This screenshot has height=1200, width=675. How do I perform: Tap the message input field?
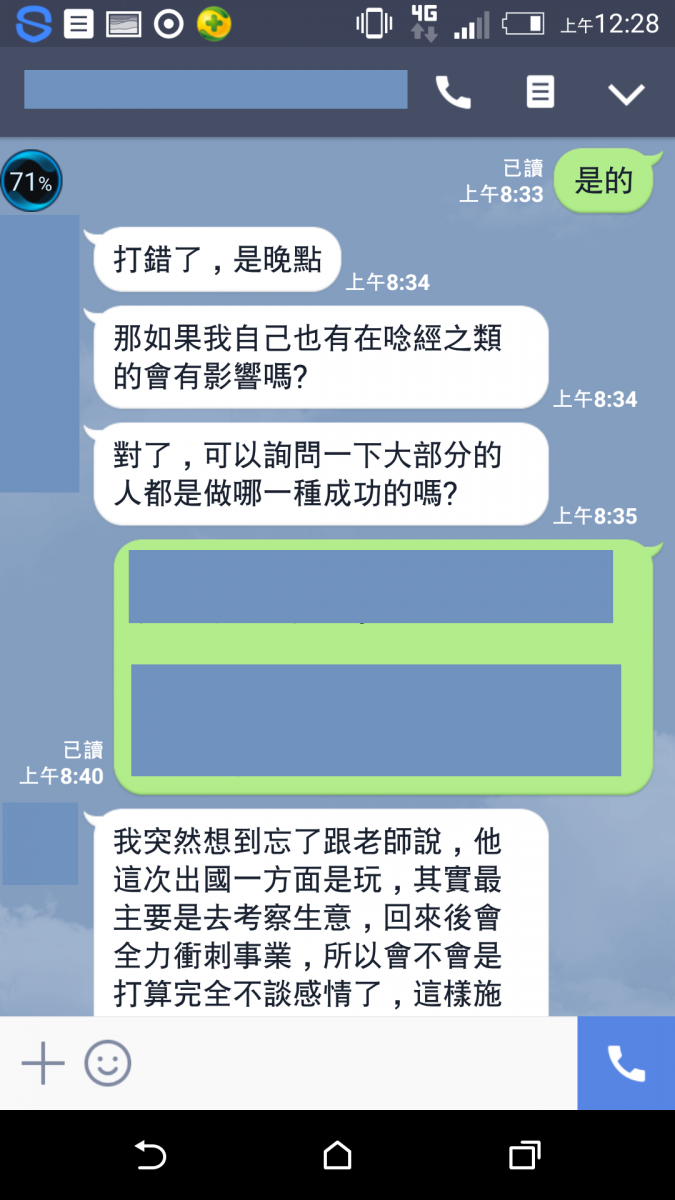click(350, 1064)
